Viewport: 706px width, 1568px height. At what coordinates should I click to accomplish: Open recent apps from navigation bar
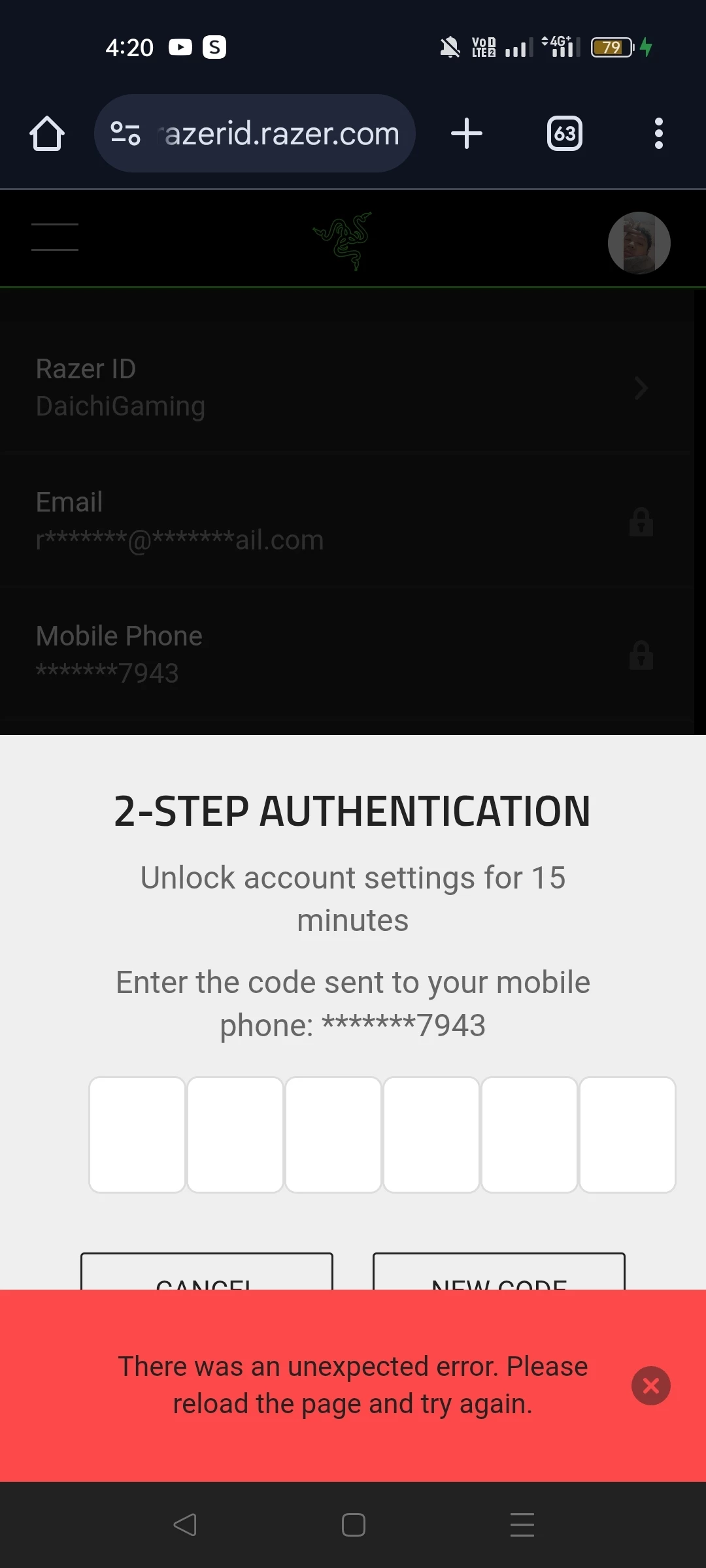pos(522,1525)
